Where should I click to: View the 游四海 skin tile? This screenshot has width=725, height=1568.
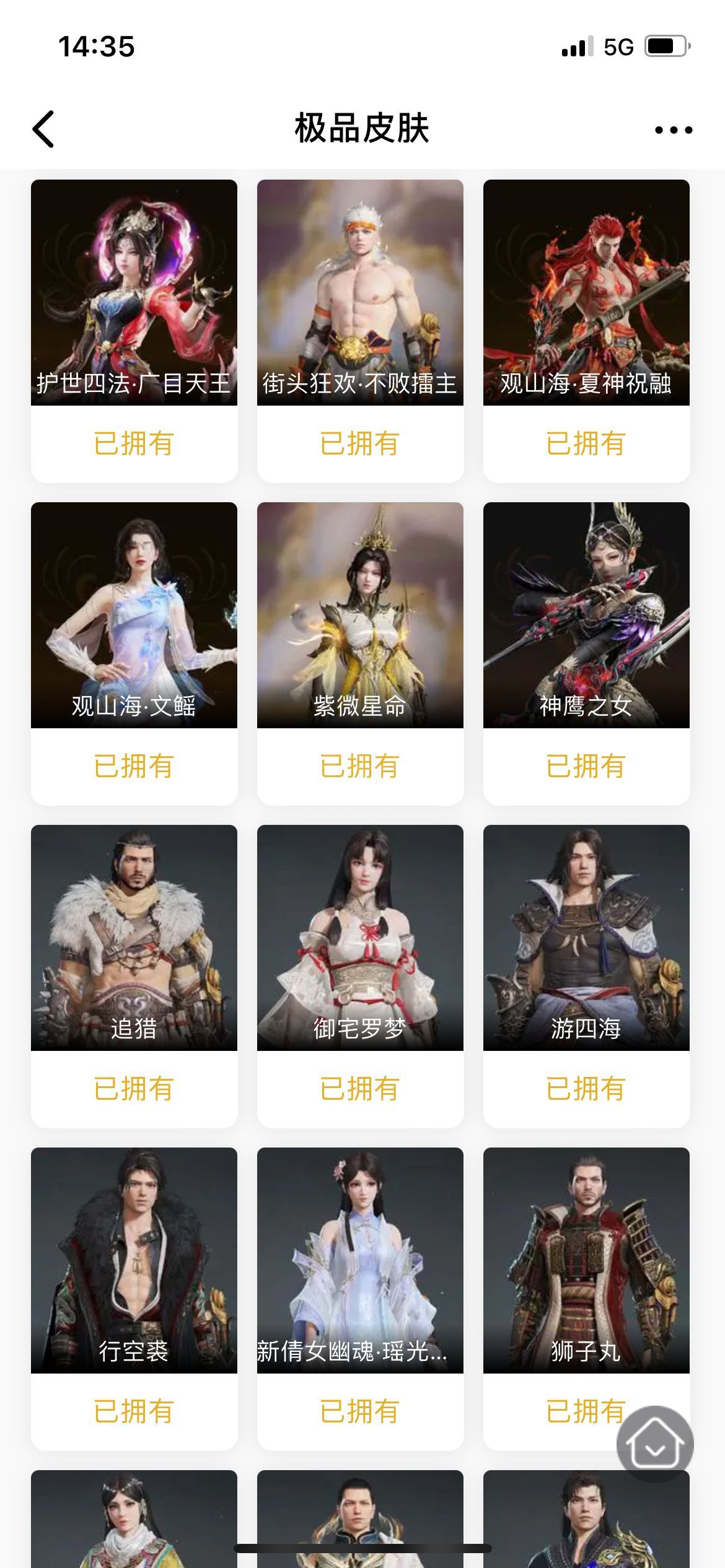586,938
